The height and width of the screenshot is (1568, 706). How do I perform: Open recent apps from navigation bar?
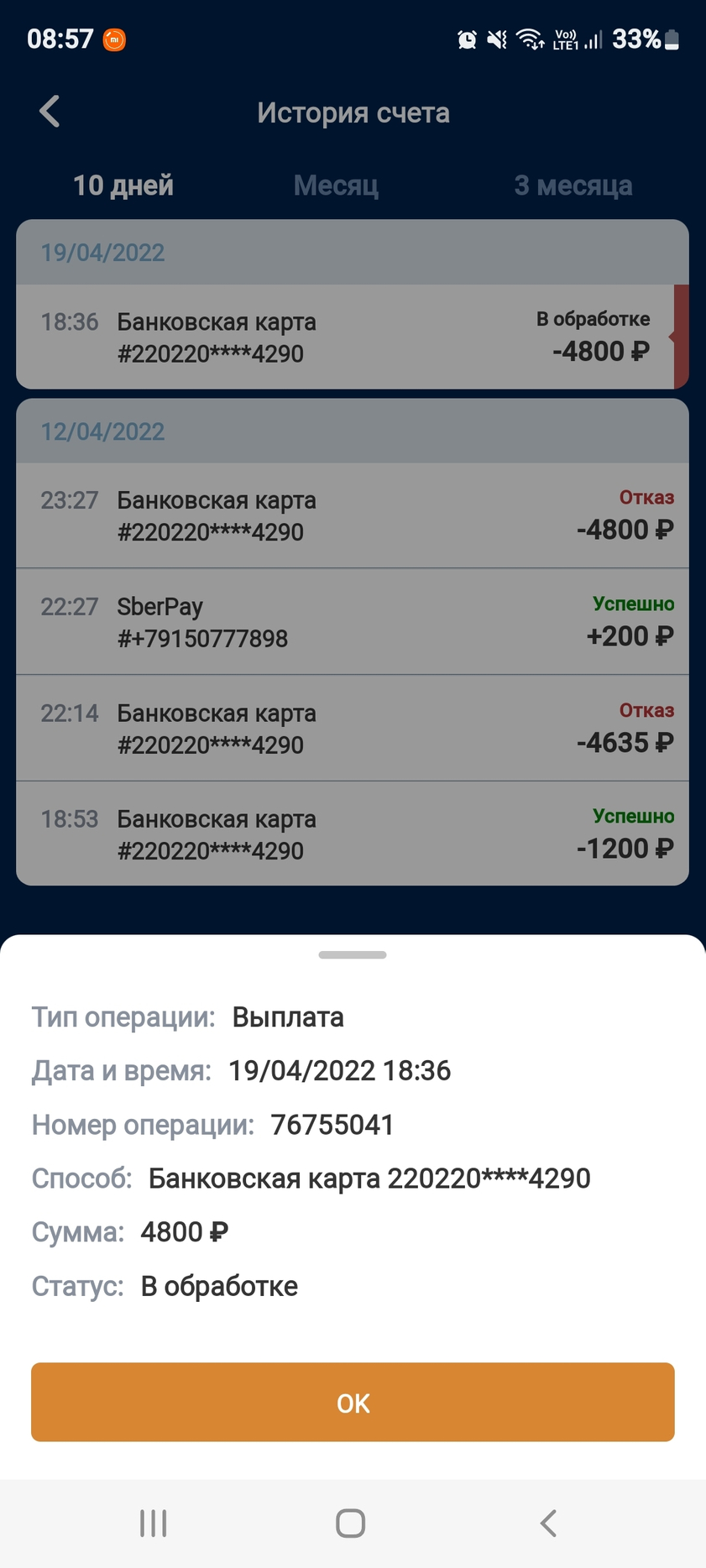point(154,1523)
